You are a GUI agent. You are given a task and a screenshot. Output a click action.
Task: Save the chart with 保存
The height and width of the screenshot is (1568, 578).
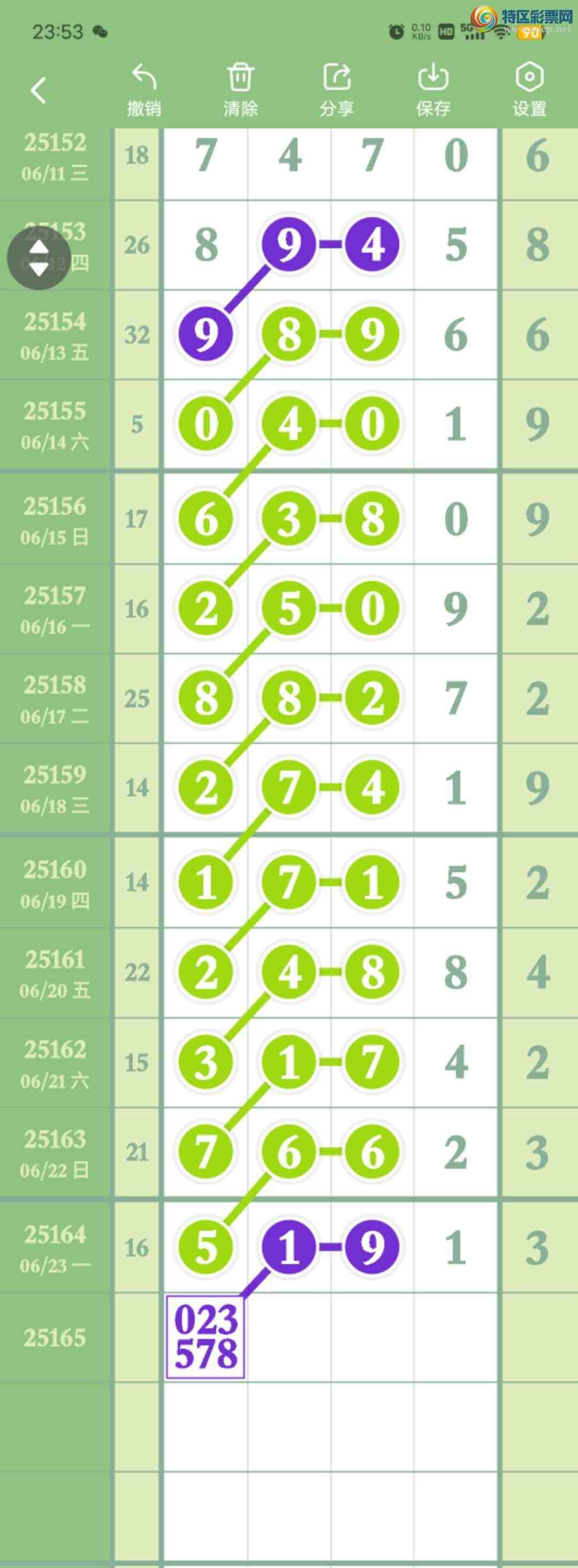coord(433,90)
